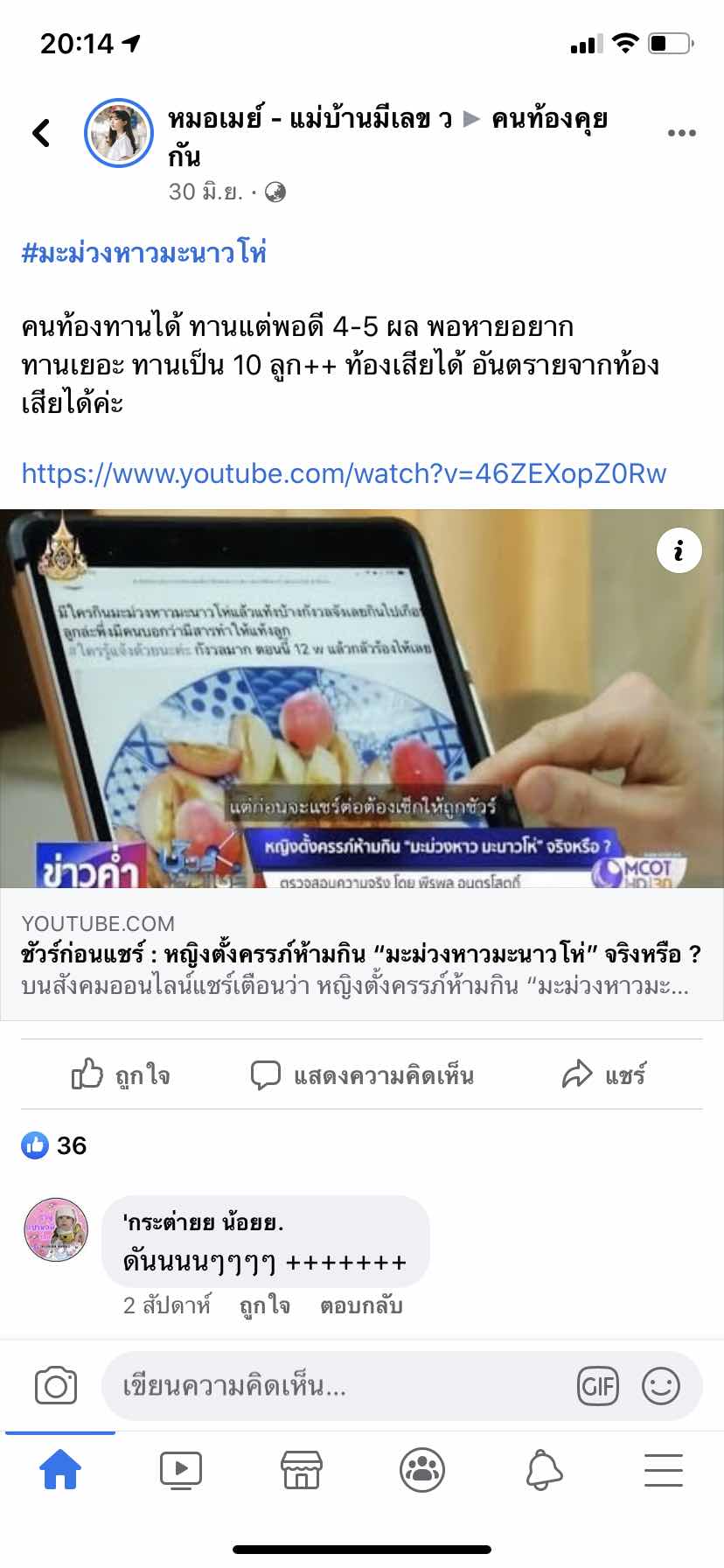This screenshot has width=724, height=1568.
Task: Reply to 'กระต่ายย น้อยย comment
Action: [x=361, y=1305]
